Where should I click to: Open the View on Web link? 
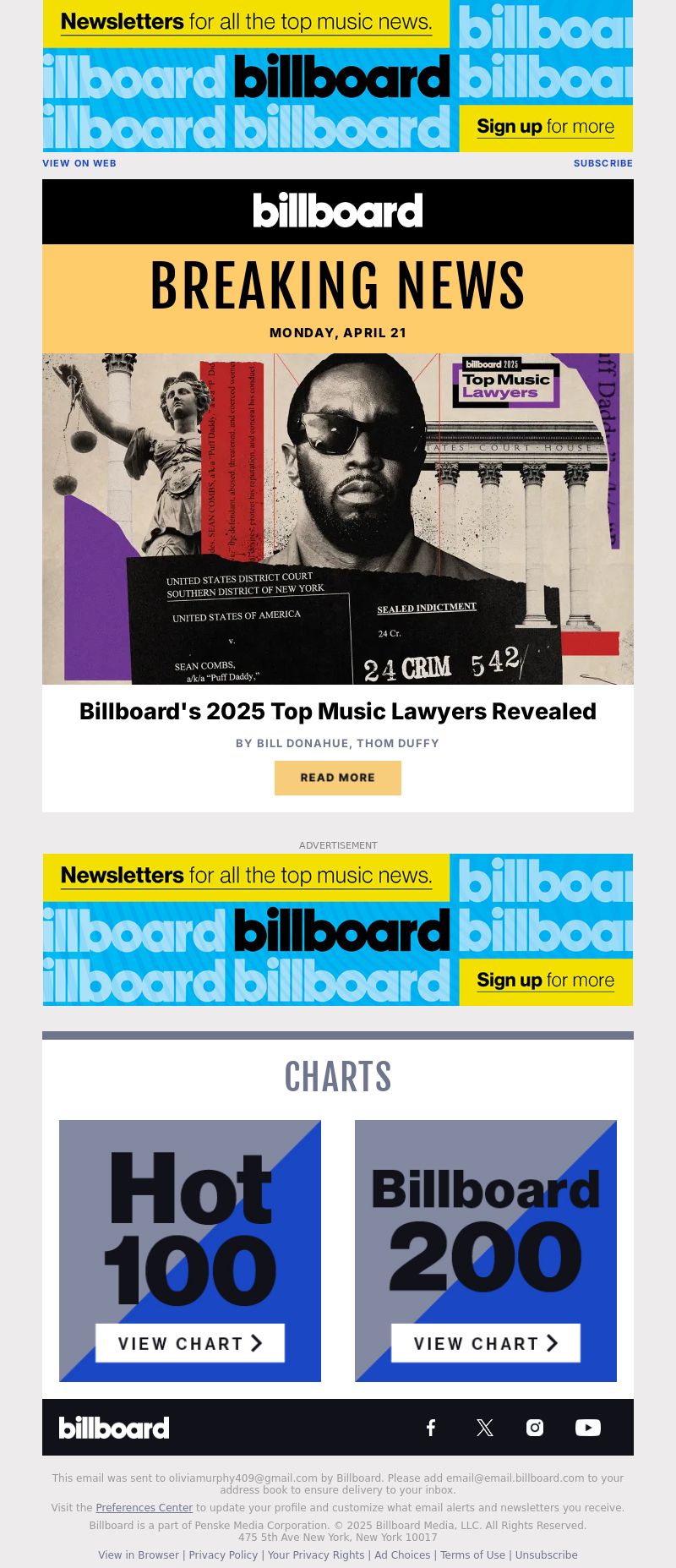[79, 163]
